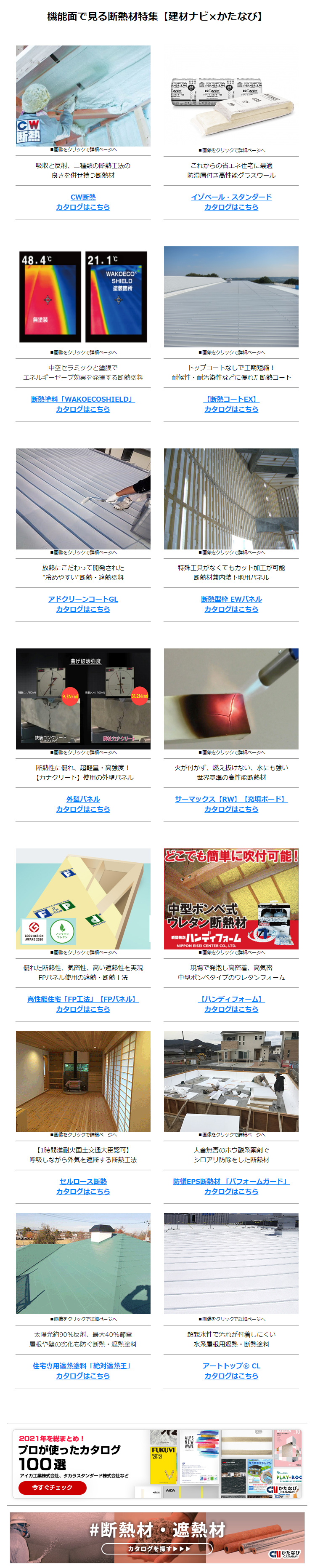The width and height of the screenshot is (315, 1568).
Task: Follow the イゾベール・スタンダード link
Action: coord(231,197)
